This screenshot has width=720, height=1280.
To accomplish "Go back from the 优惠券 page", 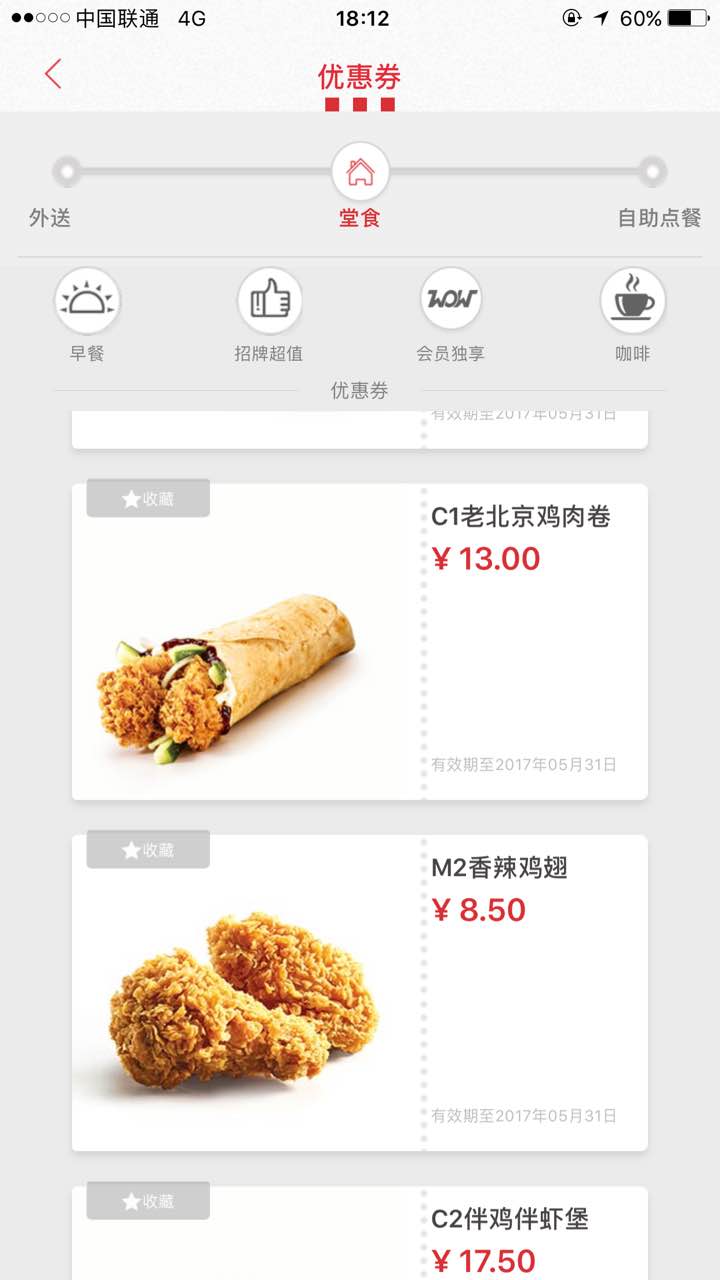I will (53, 74).
